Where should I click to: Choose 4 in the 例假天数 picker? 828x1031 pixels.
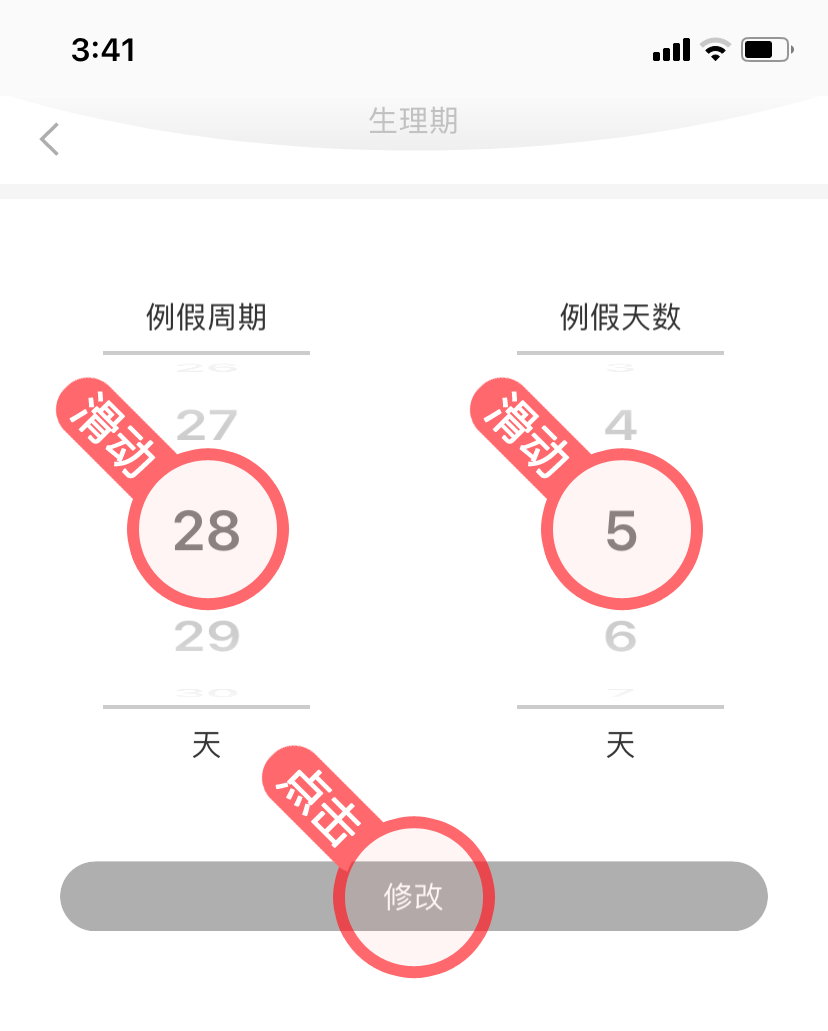click(620, 426)
